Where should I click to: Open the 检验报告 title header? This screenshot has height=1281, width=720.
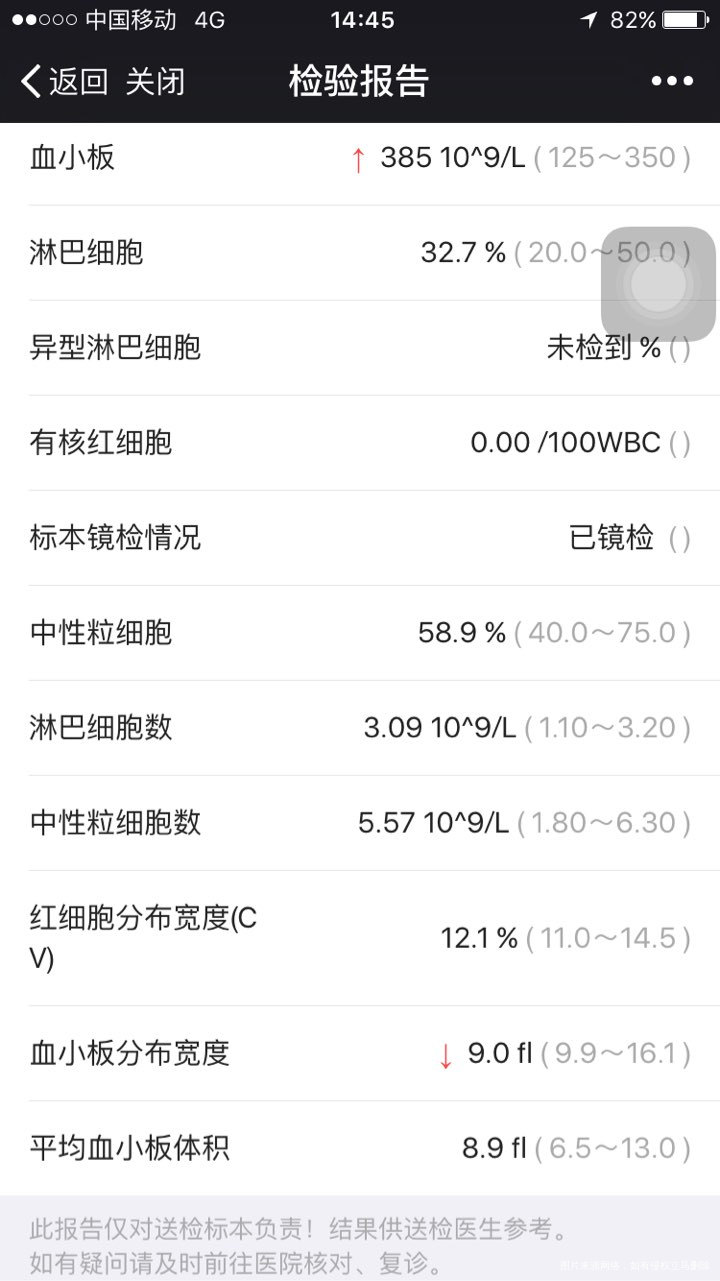pyautogui.click(x=359, y=80)
